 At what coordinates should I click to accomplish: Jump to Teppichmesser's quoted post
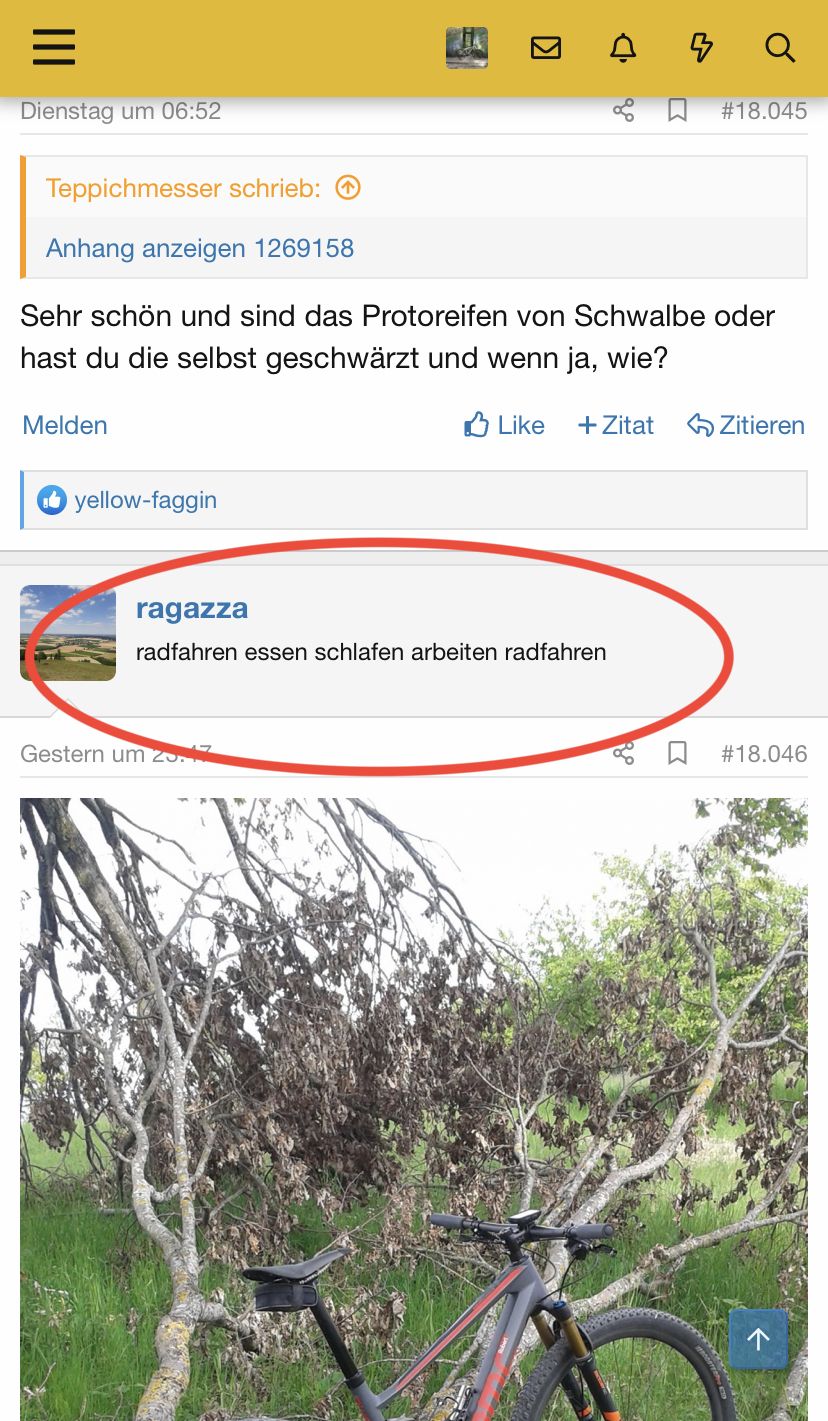point(348,188)
